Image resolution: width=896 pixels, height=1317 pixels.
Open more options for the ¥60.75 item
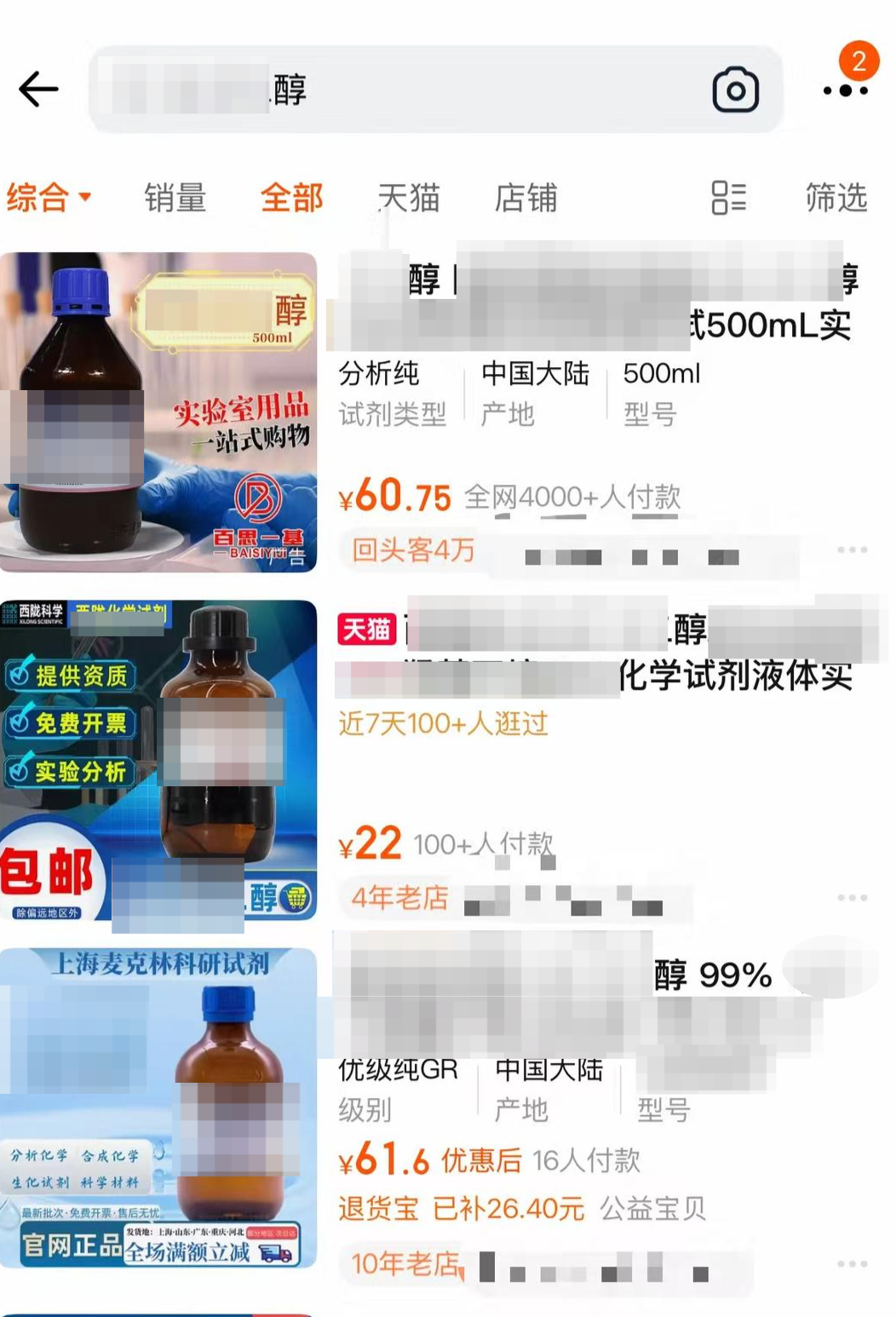point(852,550)
